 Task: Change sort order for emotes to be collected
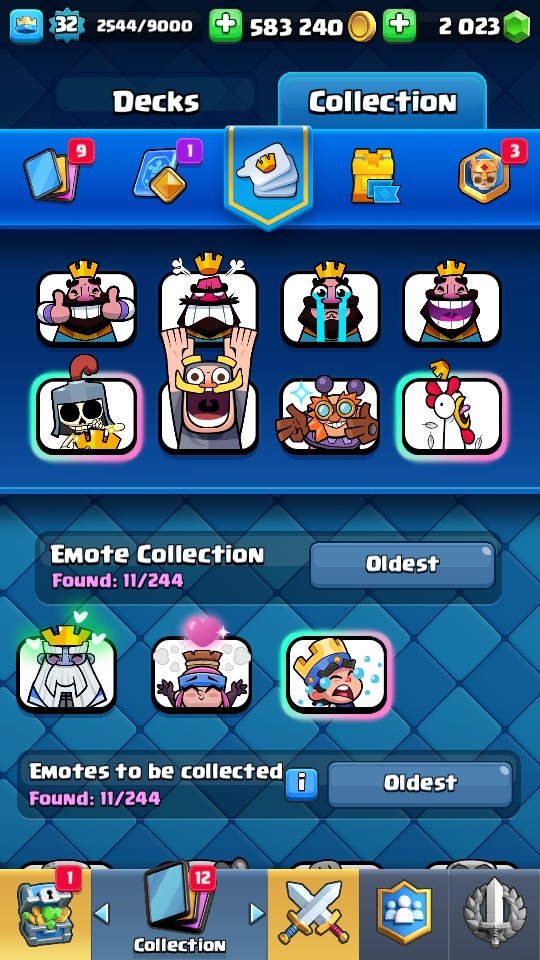click(420, 784)
